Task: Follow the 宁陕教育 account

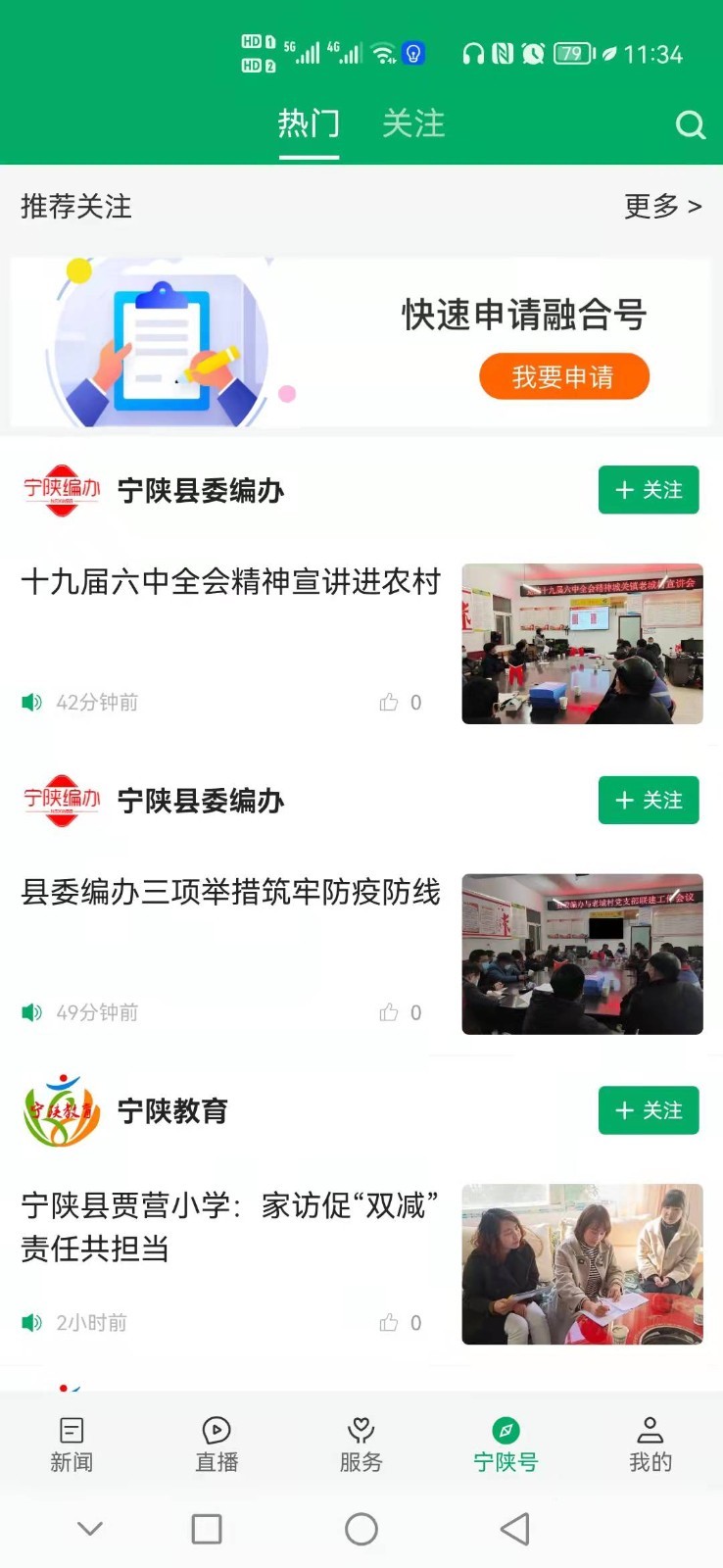Action: (x=649, y=1110)
